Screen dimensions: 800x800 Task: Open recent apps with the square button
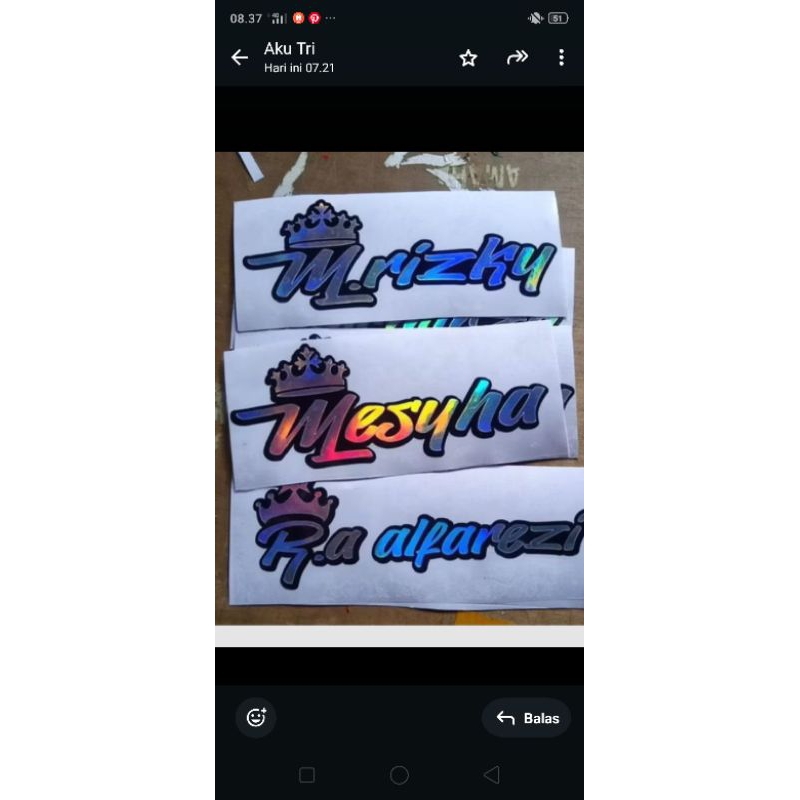pyautogui.click(x=307, y=775)
